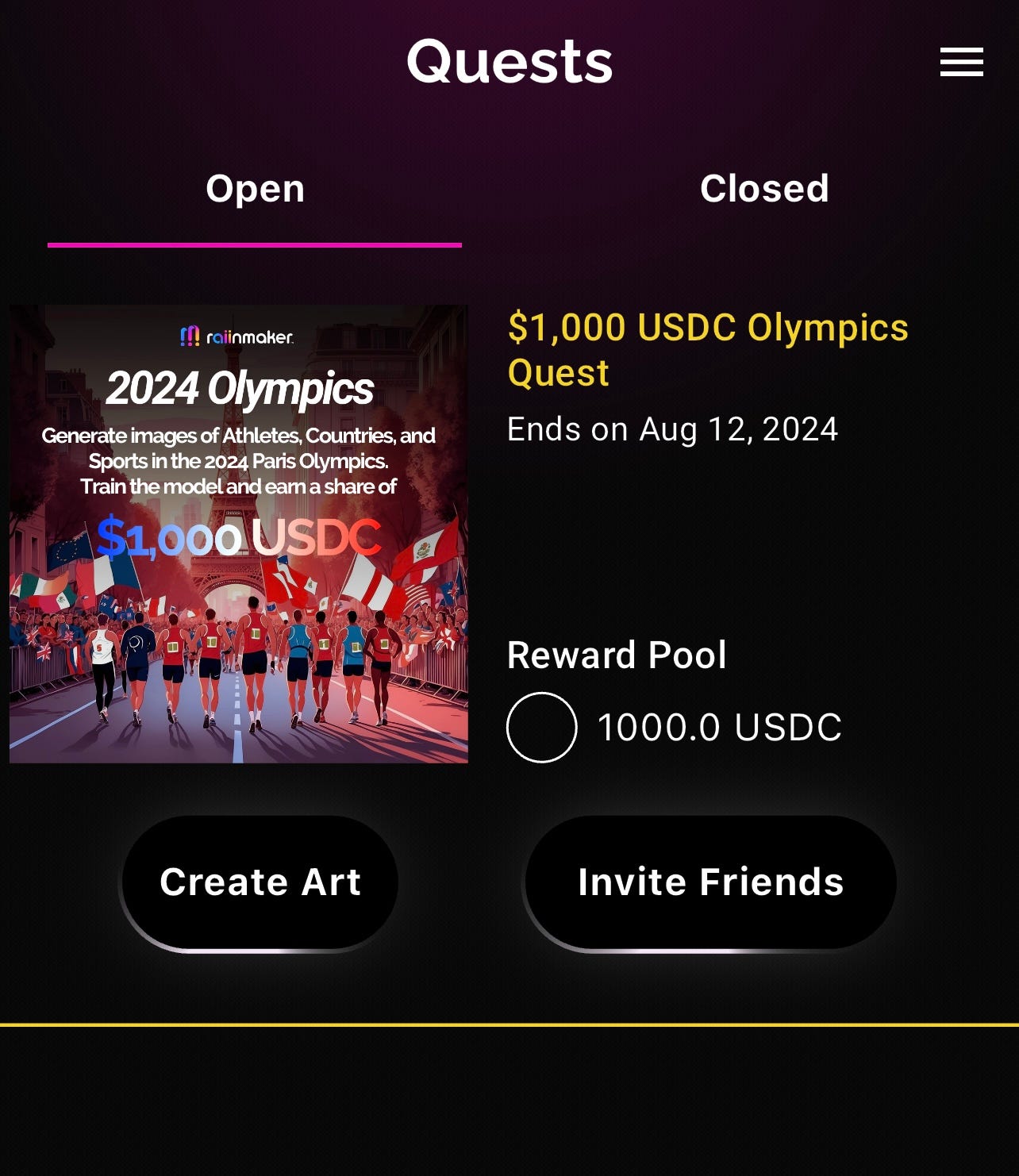The image size is (1019, 1176).
Task: Switch to the Closed quests tab
Action: pyautogui.click(x=763, y=189)
